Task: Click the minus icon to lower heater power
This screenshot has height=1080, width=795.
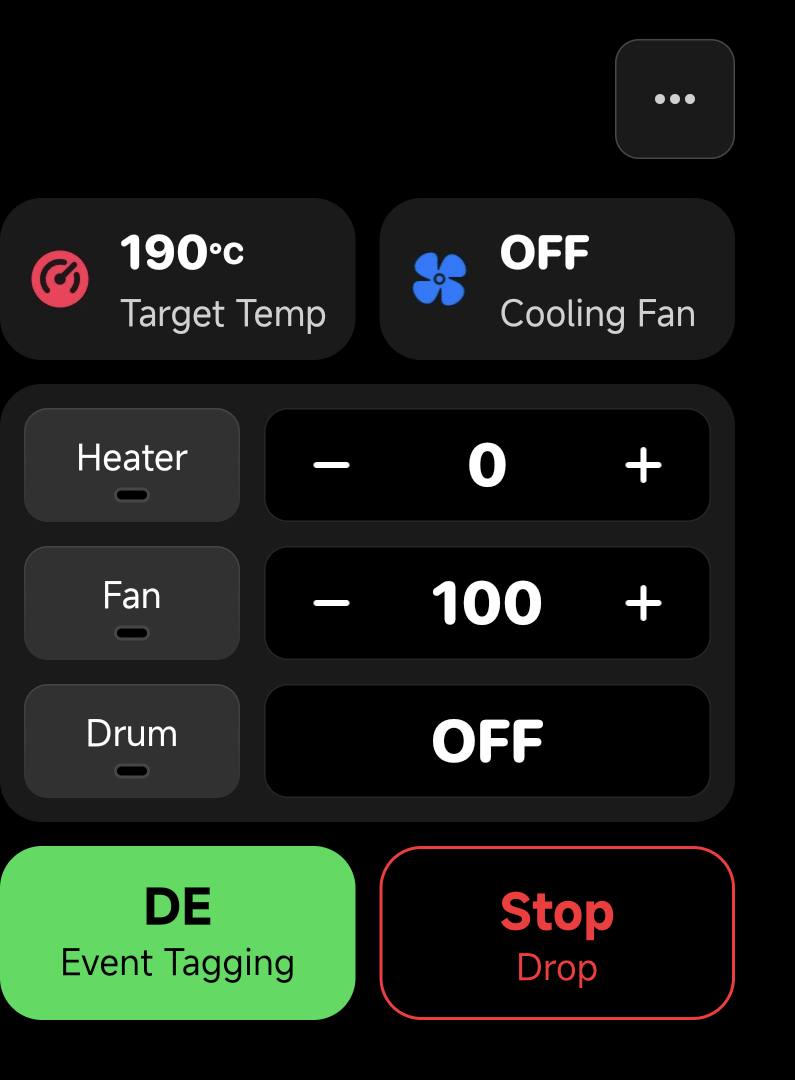Action: 331,465
